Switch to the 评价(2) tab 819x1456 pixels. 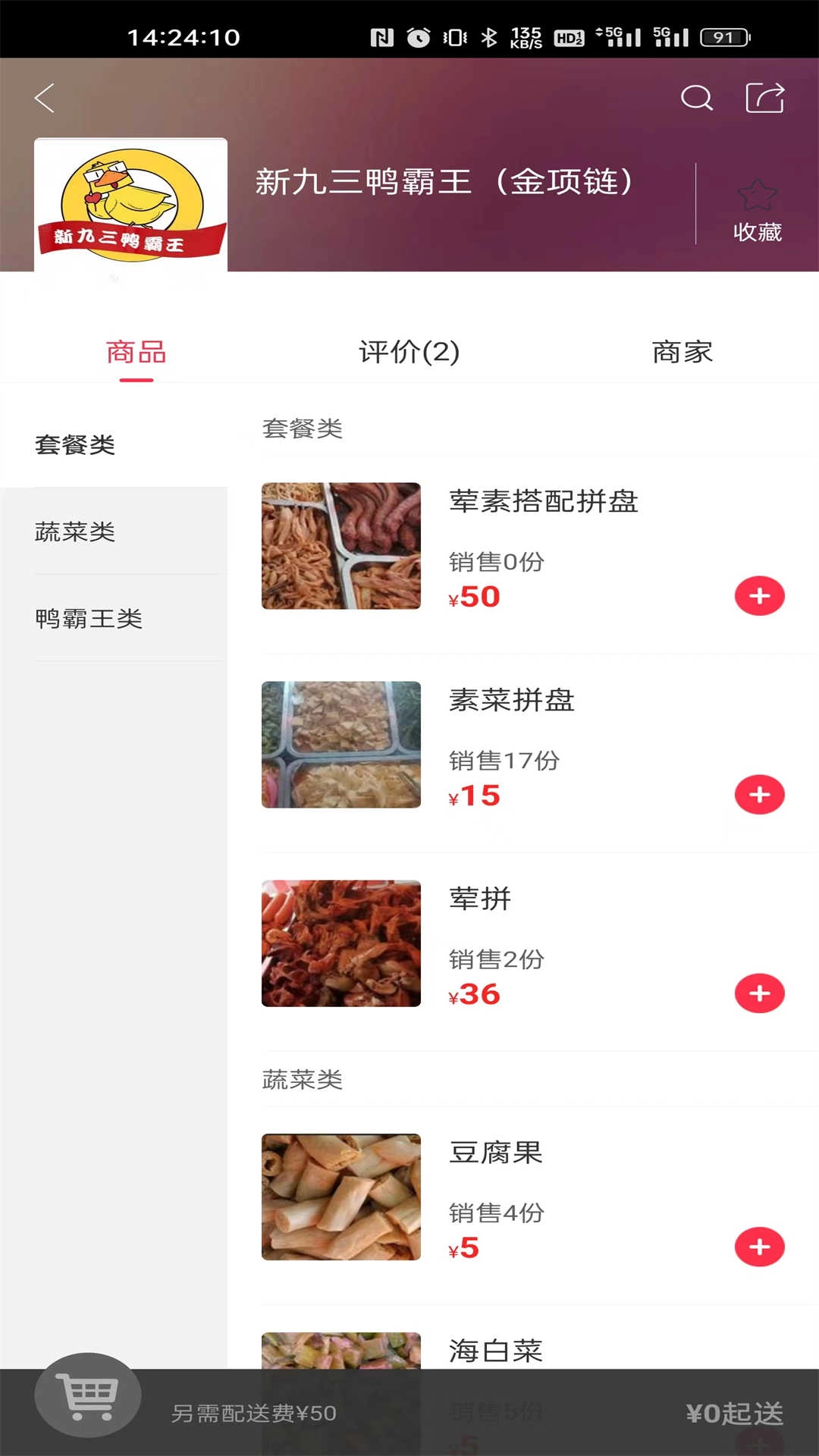click(x=409, y=351)
